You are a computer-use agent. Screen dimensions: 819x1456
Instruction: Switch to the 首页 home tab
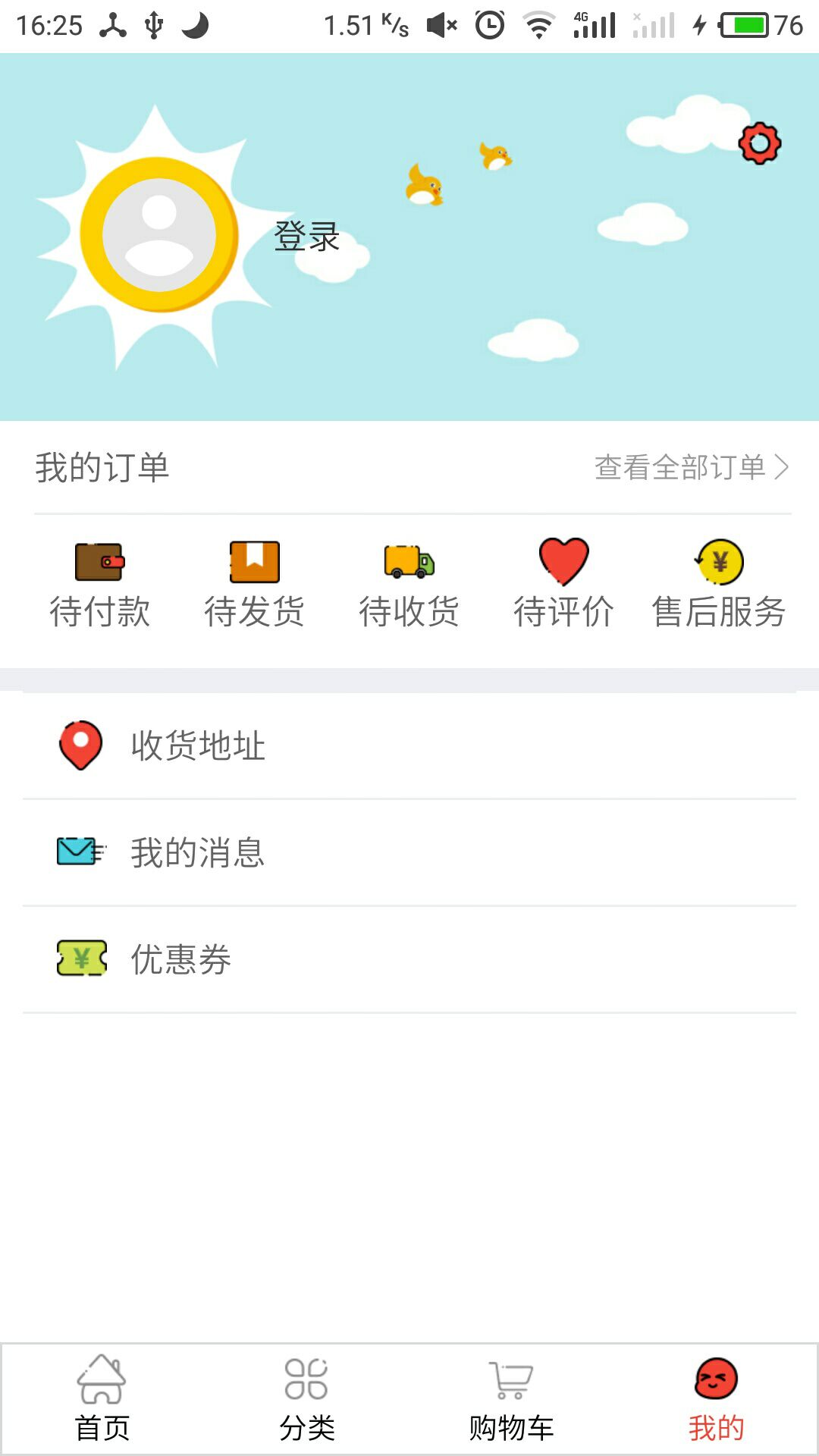tap(102, 1400)
